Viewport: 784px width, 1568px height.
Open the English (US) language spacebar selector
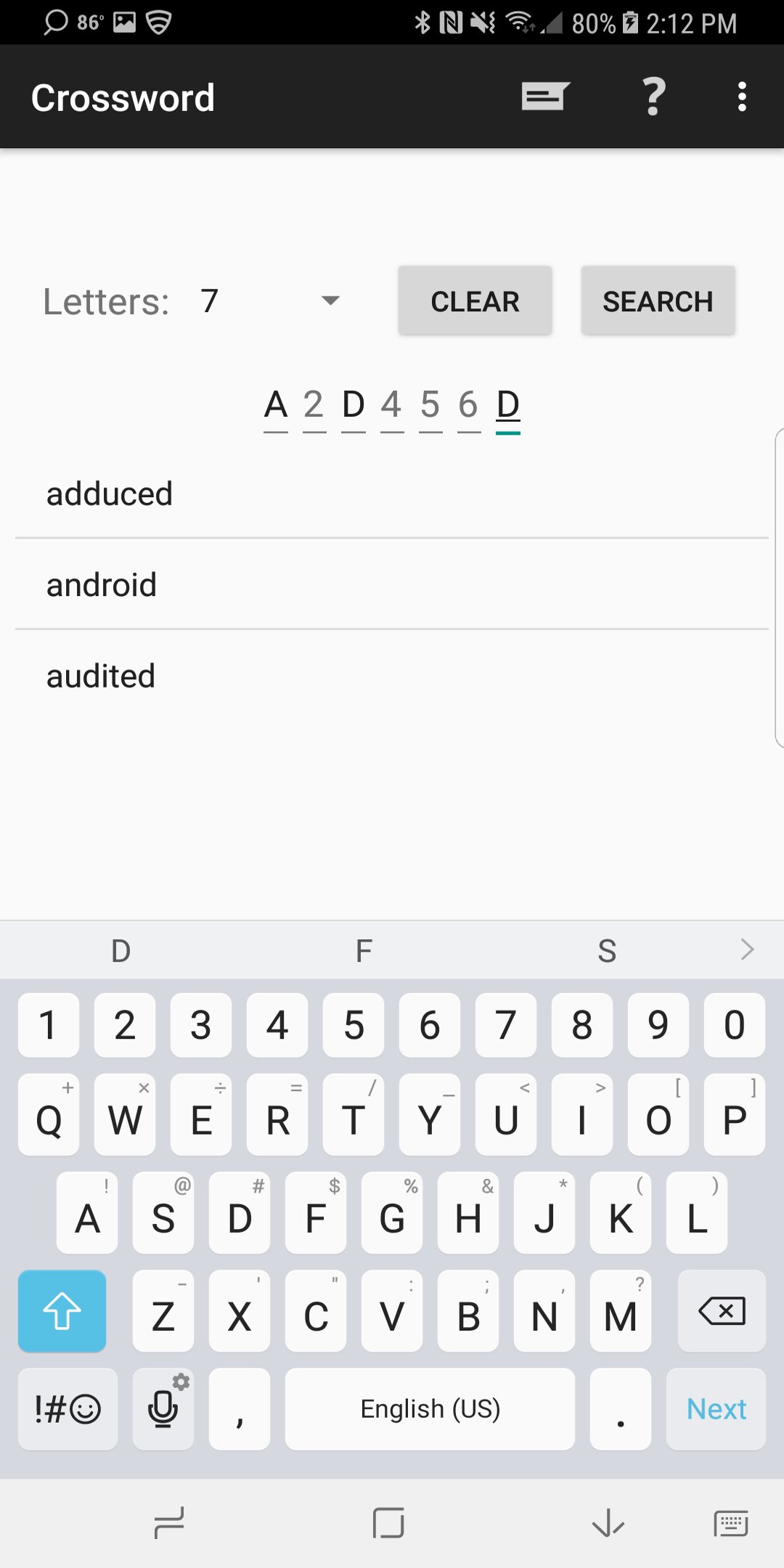point(429,1410)
